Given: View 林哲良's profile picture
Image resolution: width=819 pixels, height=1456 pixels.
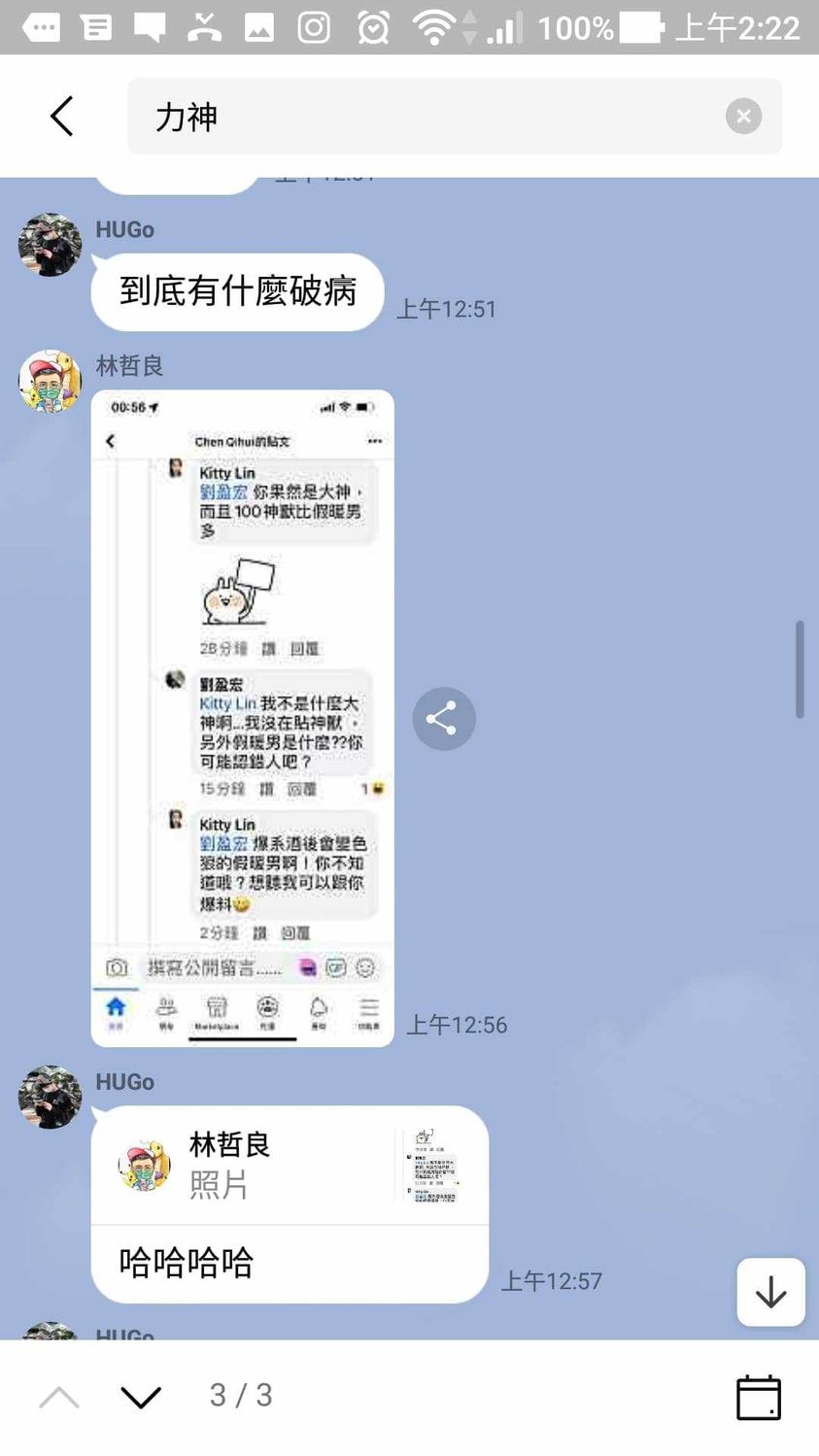Looking at the screenshot, I should pos(50,381).
